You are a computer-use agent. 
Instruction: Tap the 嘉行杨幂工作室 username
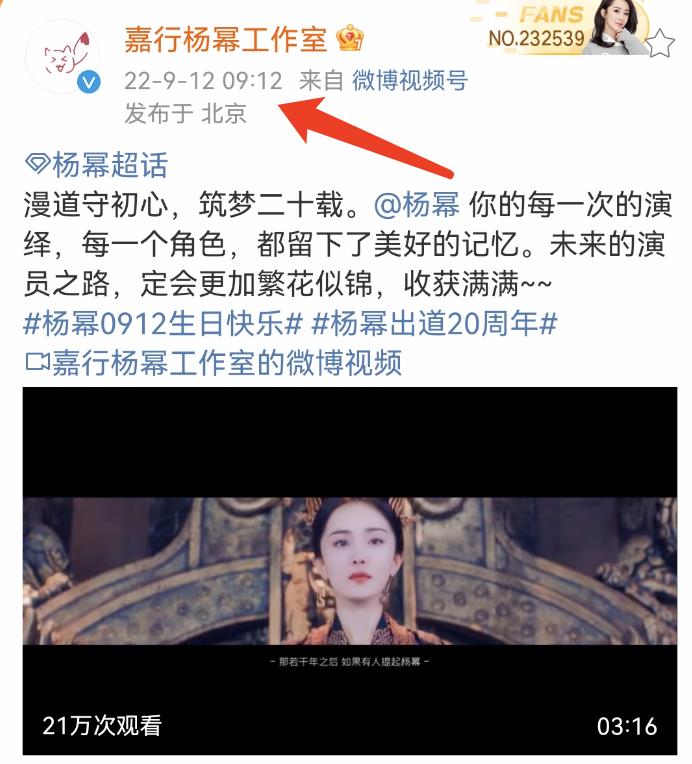pyautogui.click(x=226, y=39)
